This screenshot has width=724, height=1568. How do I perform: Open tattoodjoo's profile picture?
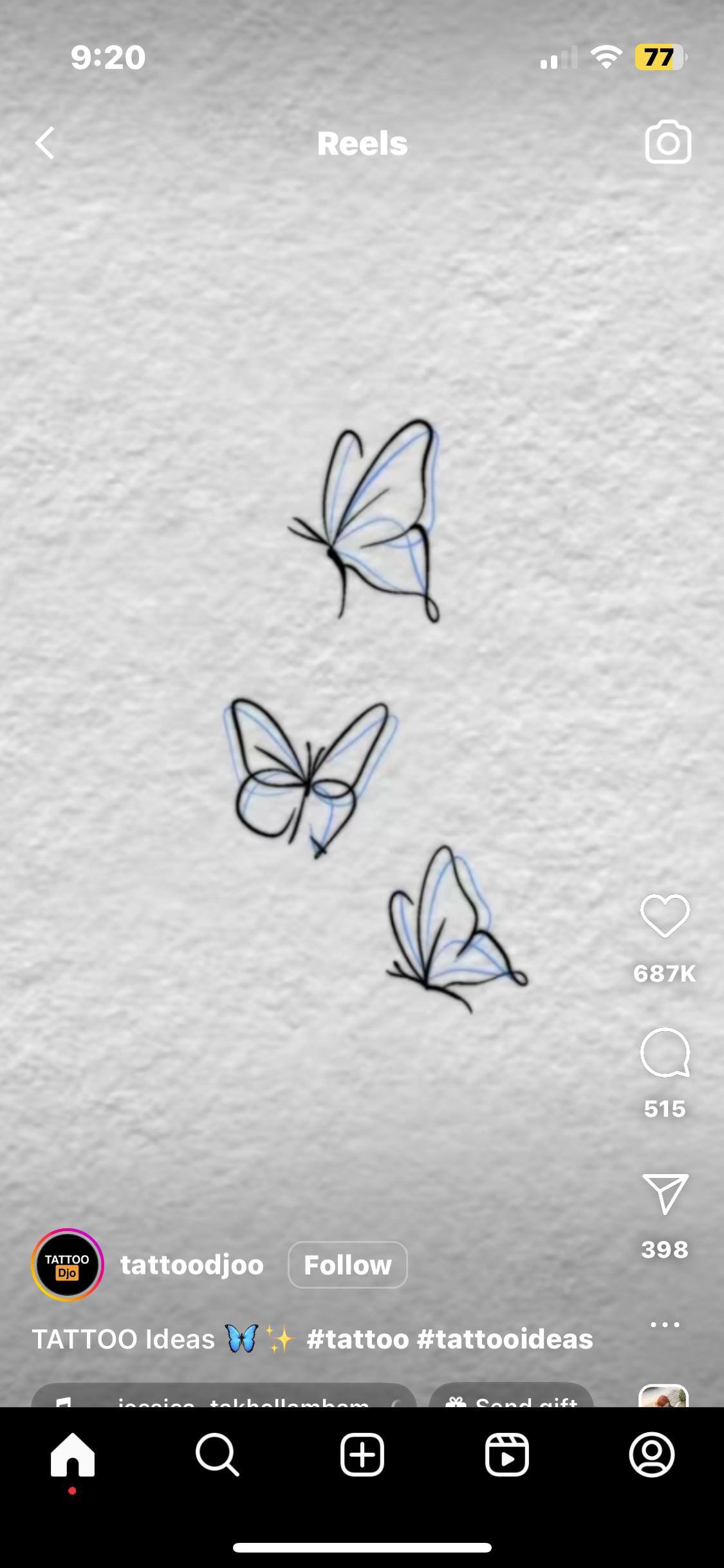(x=68, y=1265)
